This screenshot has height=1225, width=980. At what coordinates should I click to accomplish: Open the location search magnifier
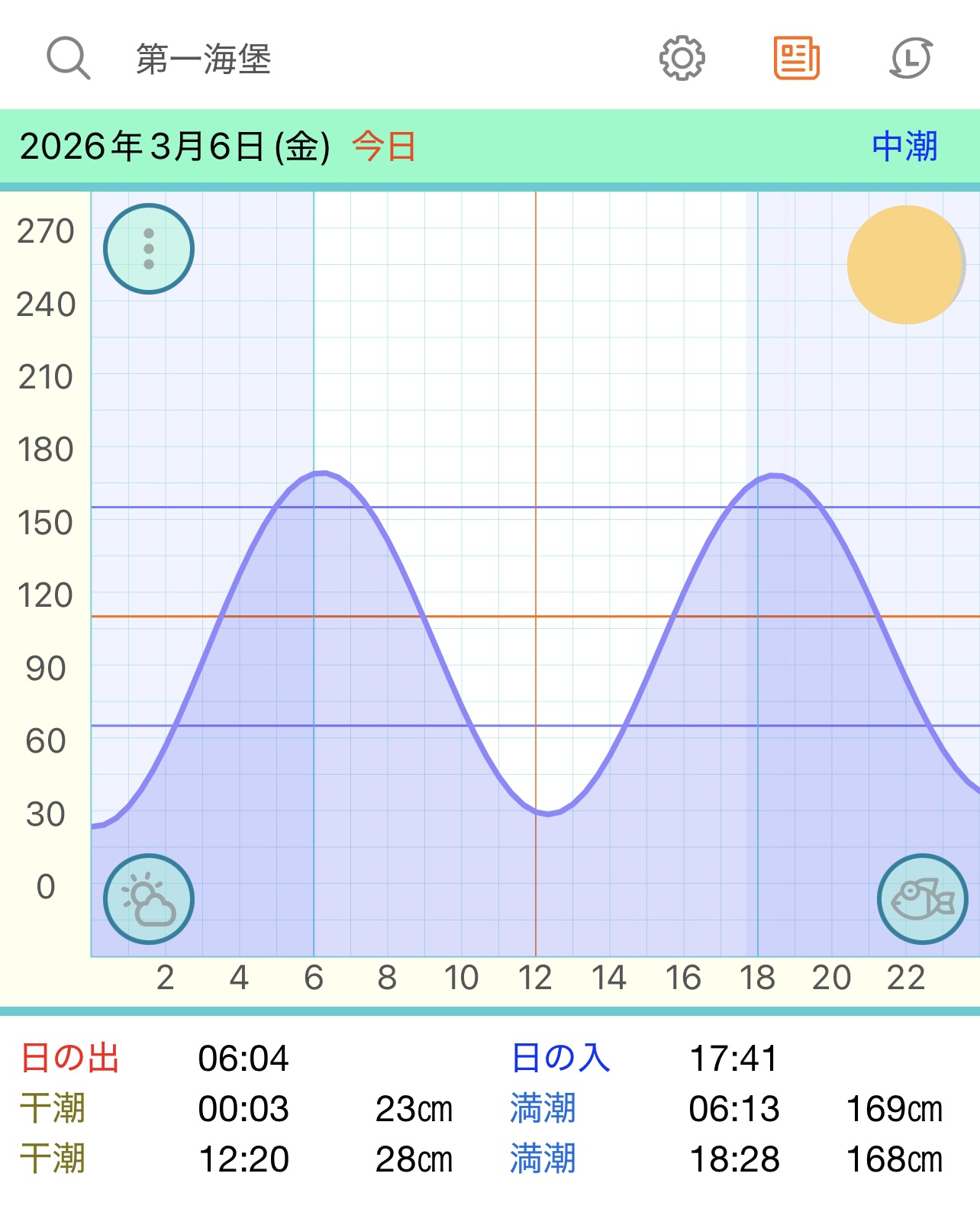pos(69,58)
